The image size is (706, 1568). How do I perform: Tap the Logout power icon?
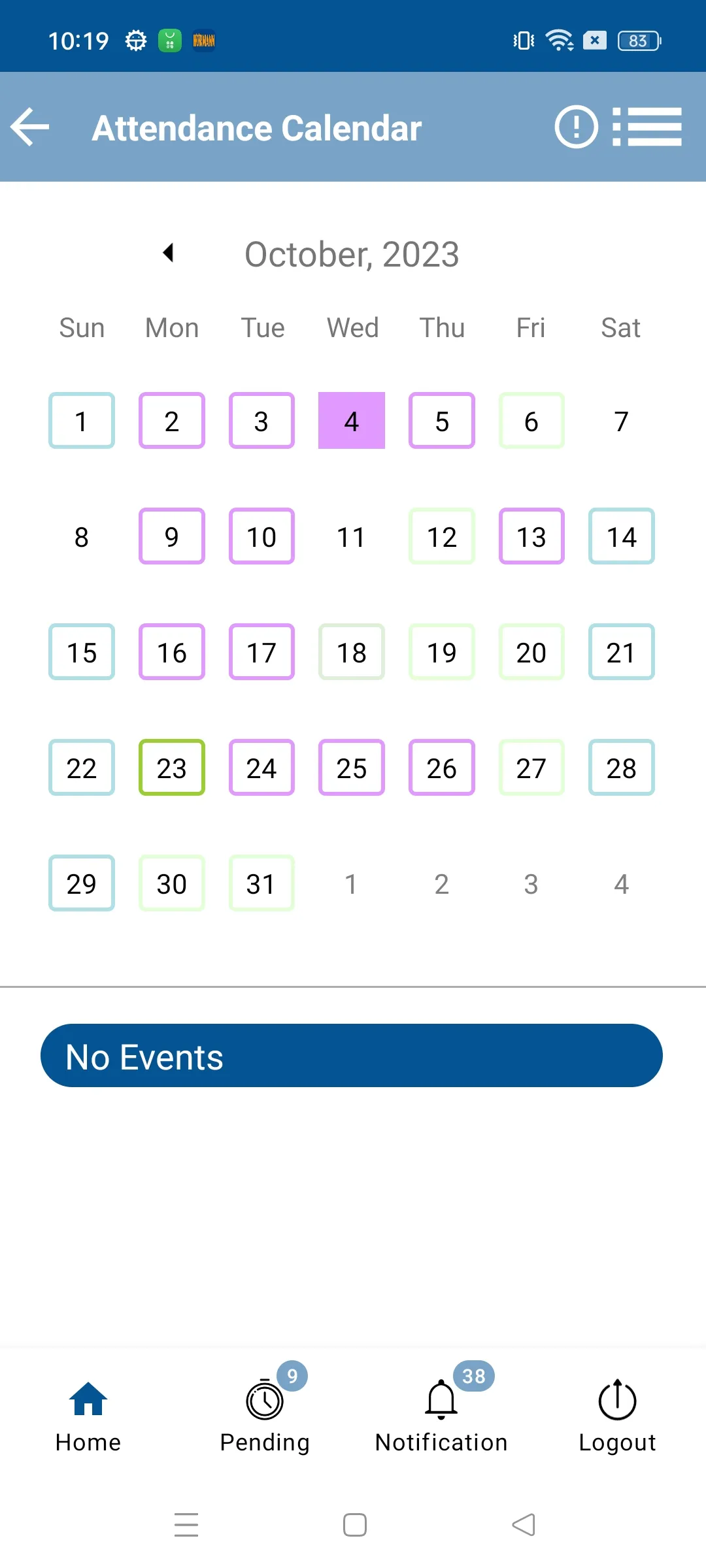(616, 1399)
